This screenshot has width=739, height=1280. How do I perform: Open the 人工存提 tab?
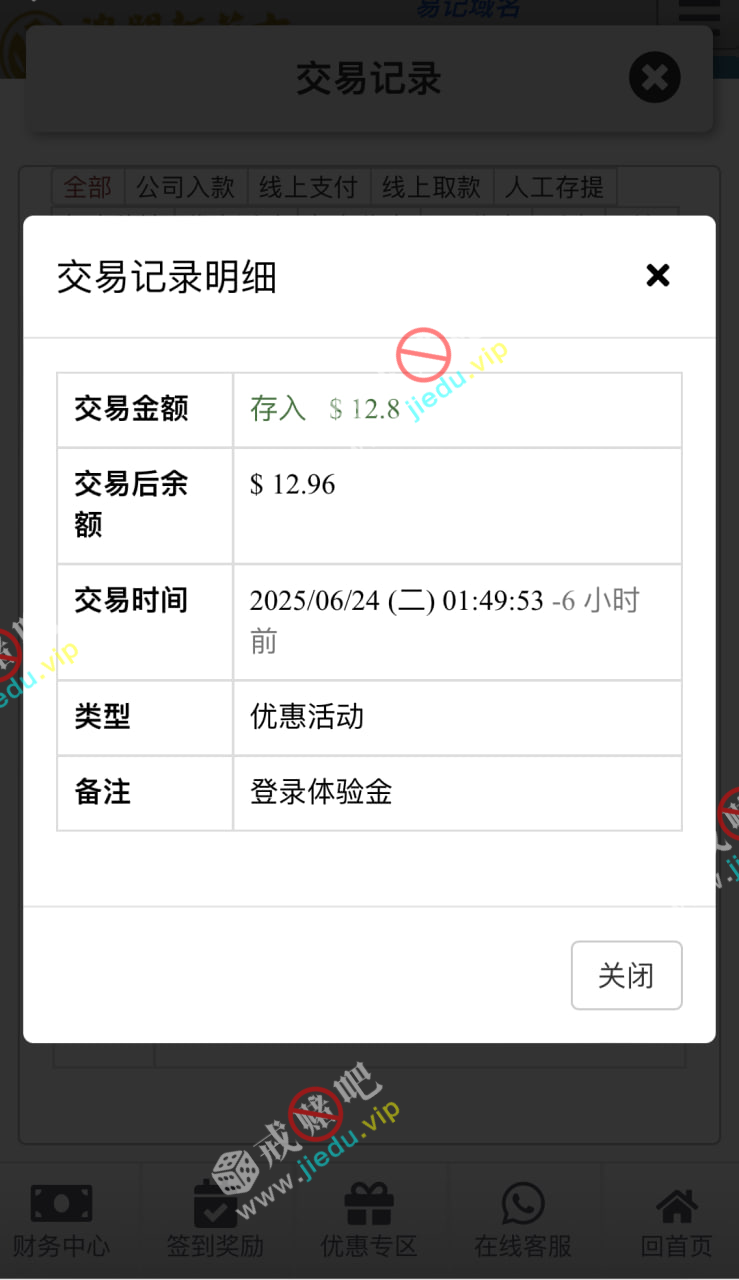tap(554, 187)
